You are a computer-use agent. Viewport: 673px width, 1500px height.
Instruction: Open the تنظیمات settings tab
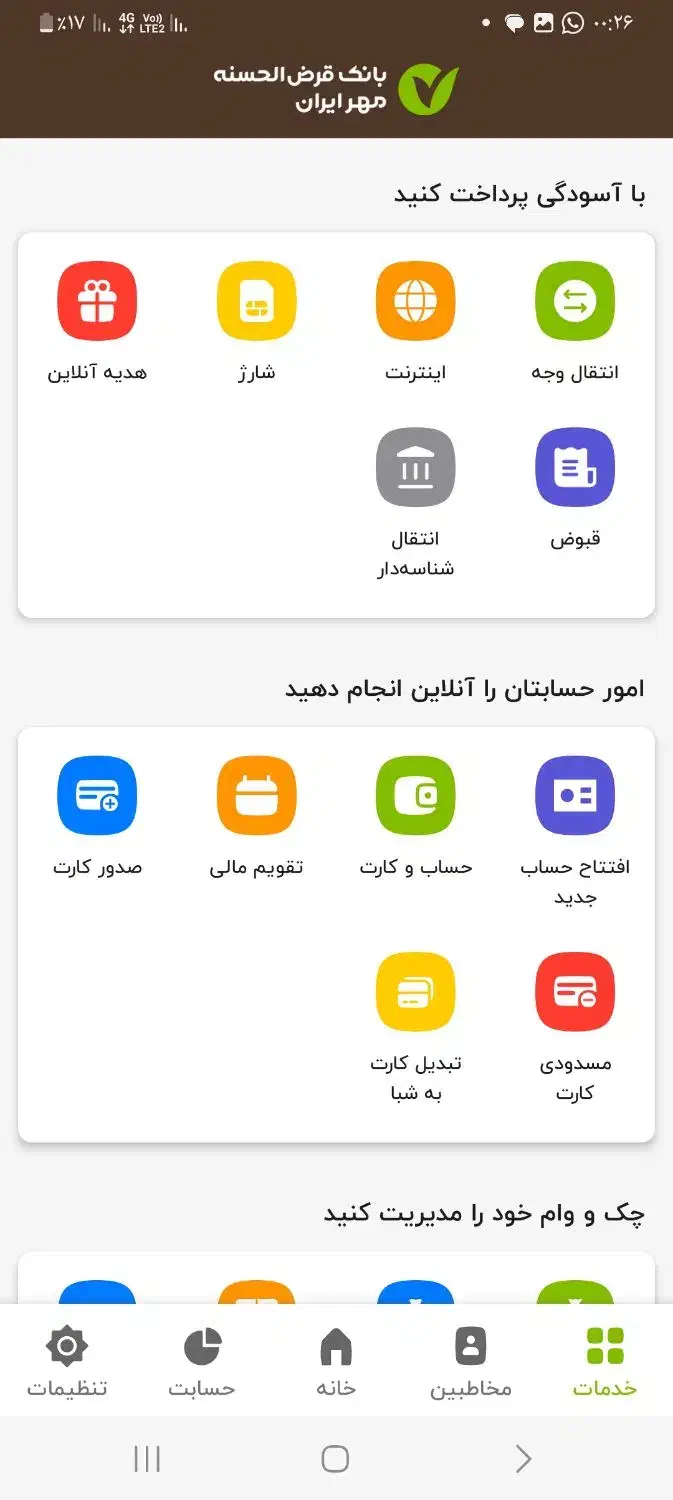pos(67,1361)
